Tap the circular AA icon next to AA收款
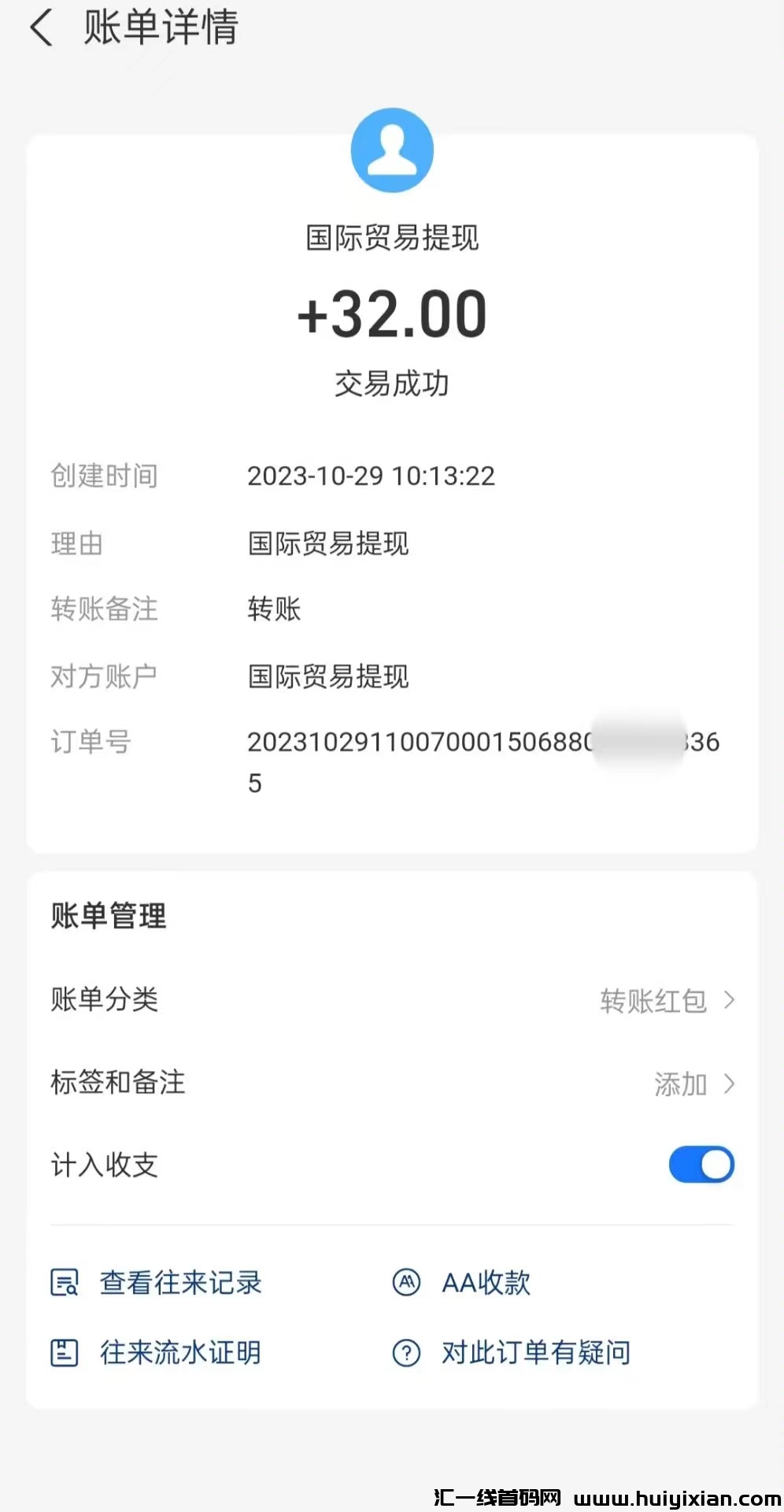Image resolution: width=784 pixels, height=1512 pixels. coord(406,1282)
